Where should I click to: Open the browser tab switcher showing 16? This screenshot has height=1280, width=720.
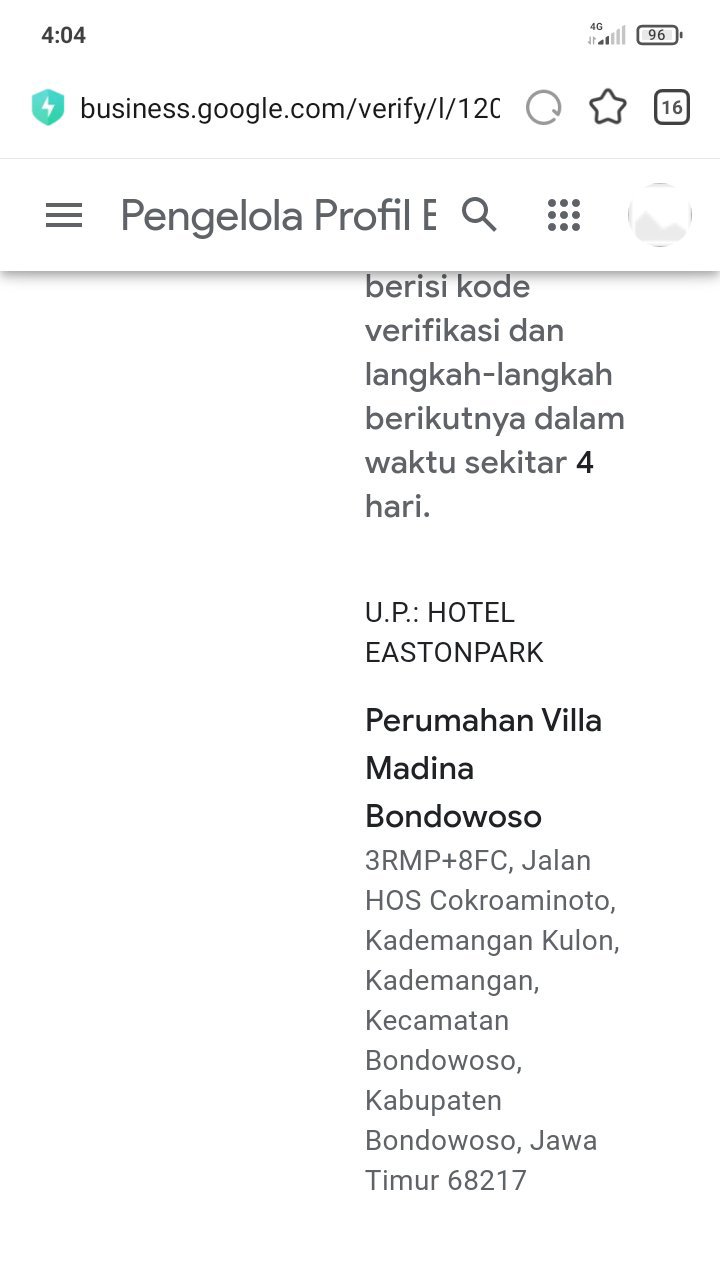click(672, 107)
